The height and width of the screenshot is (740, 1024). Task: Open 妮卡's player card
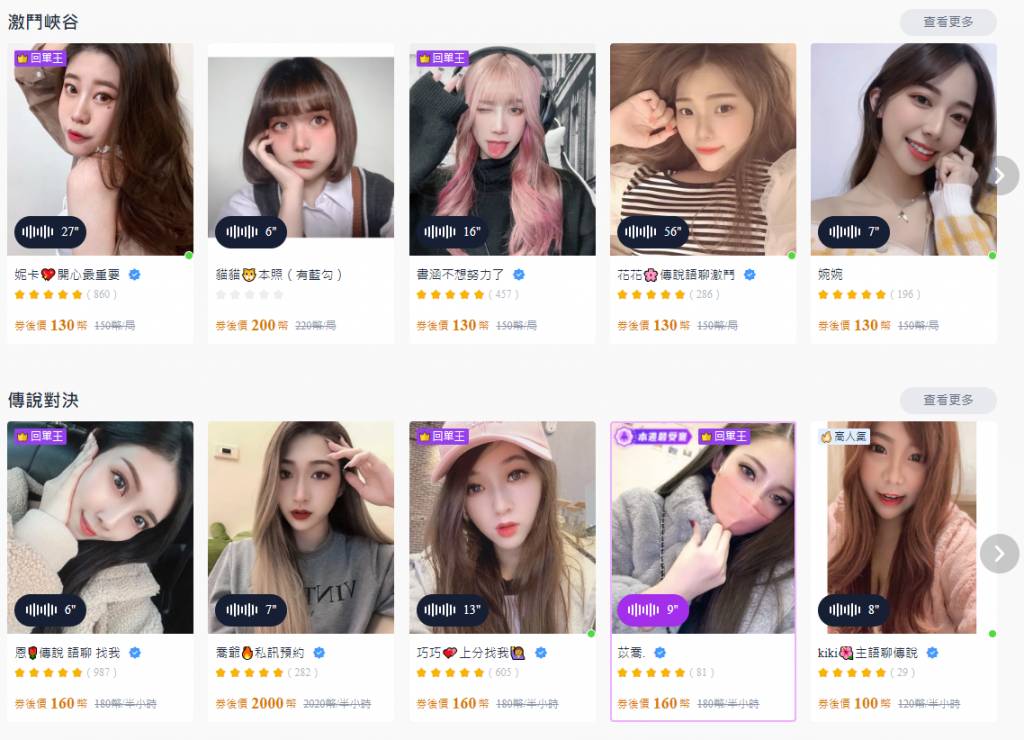point(100,193)
